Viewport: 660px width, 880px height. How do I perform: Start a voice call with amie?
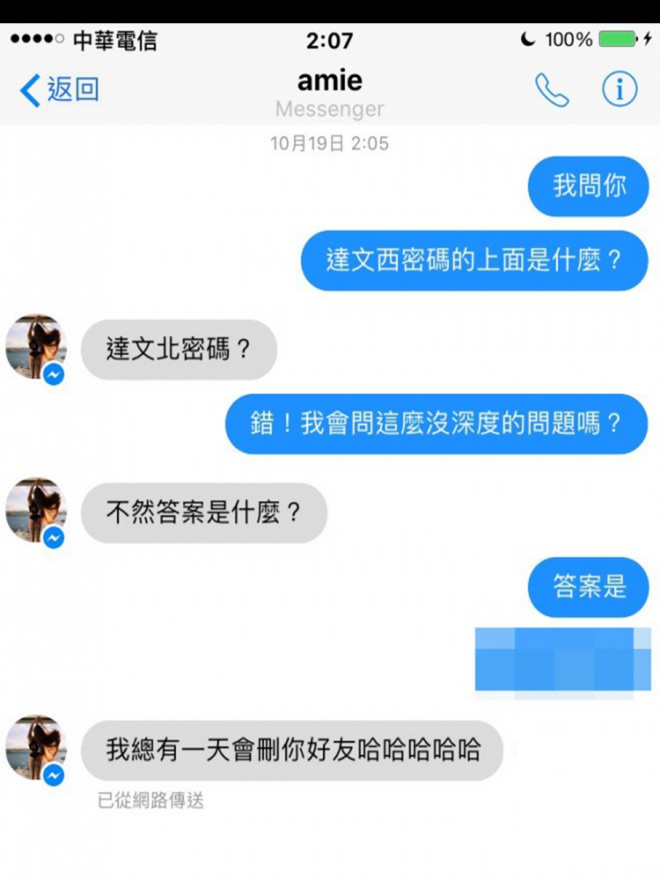click(x=551, y=90)
